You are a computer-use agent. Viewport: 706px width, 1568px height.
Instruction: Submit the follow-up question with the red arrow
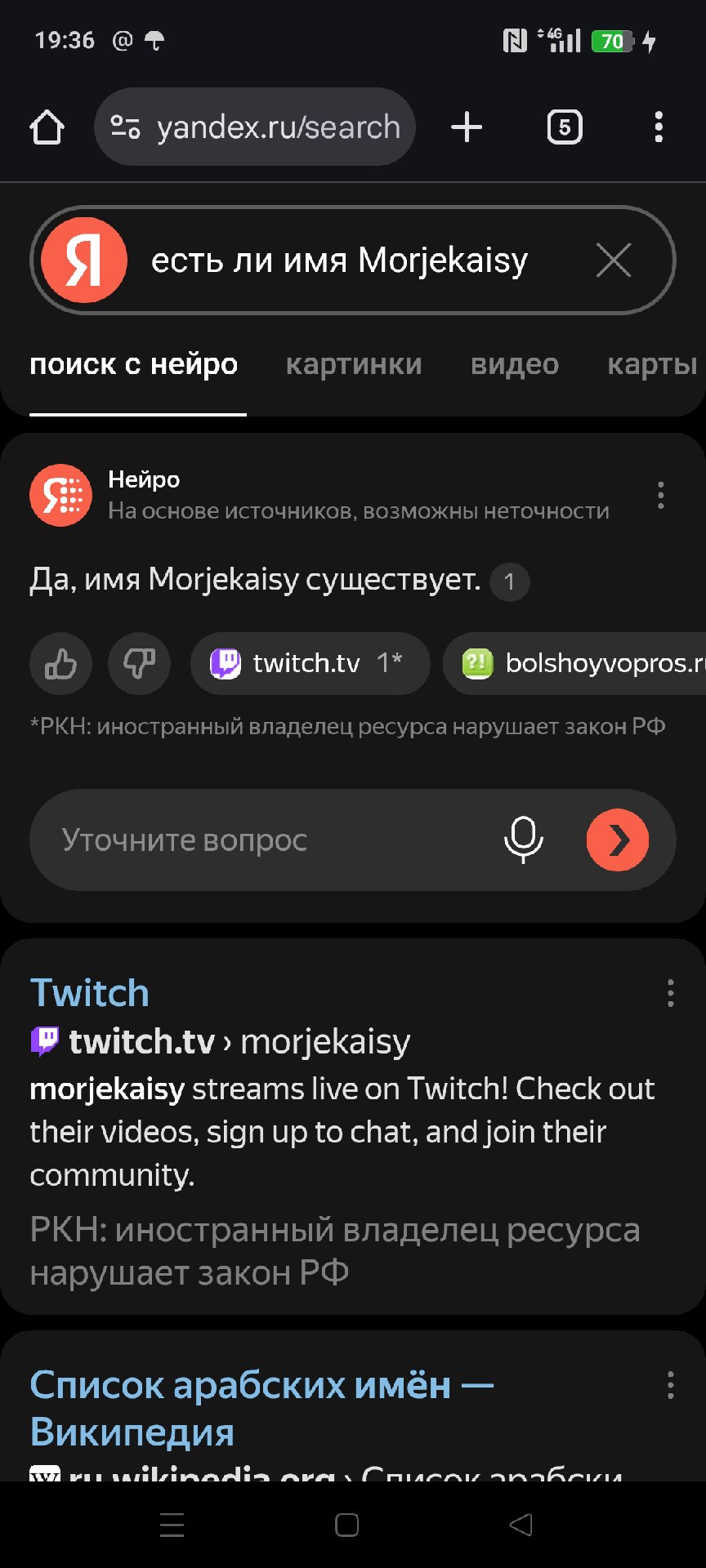[x=618, y=840]
